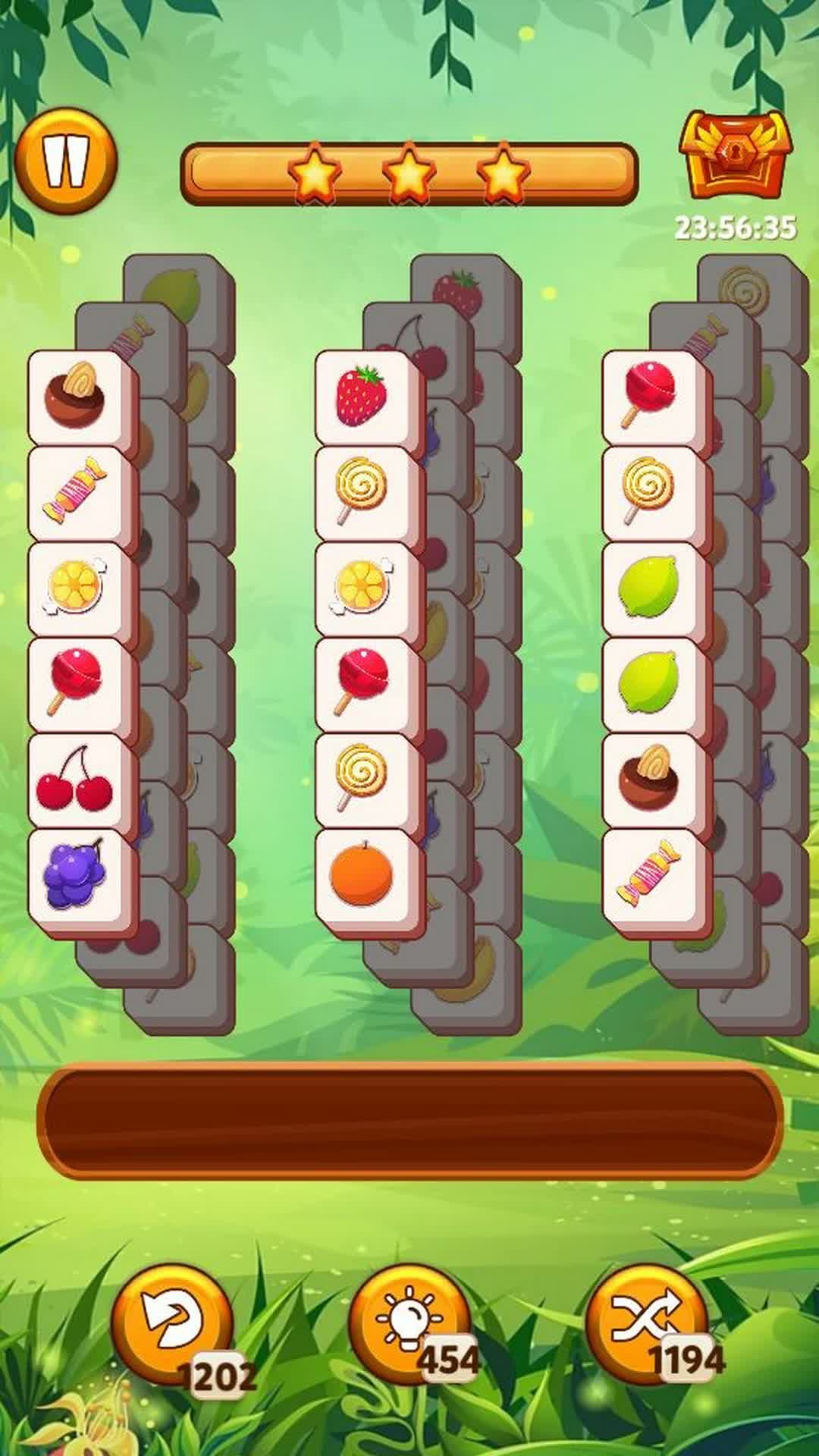Select the purple grapes tile

76,874
